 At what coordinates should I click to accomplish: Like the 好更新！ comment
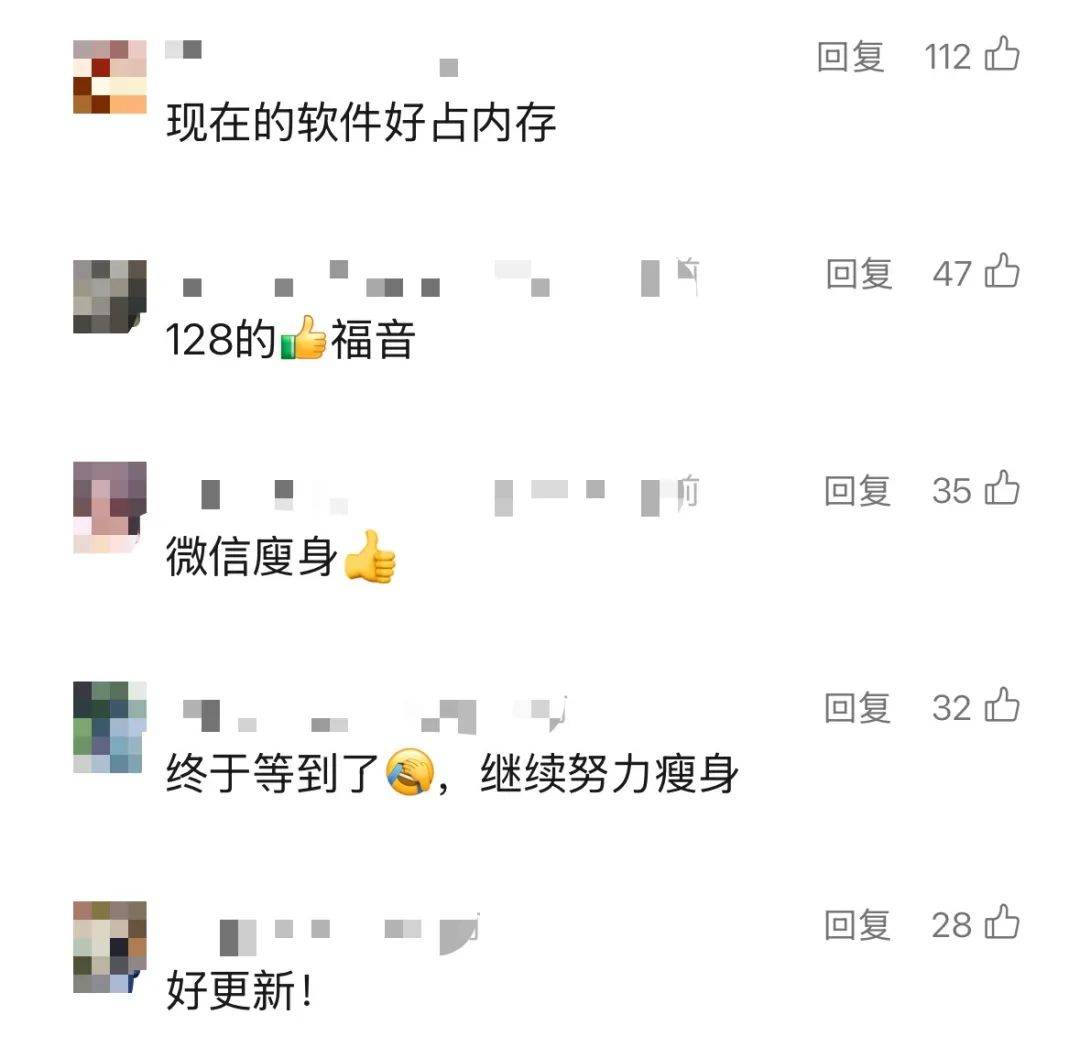(x=1002, y=924)
